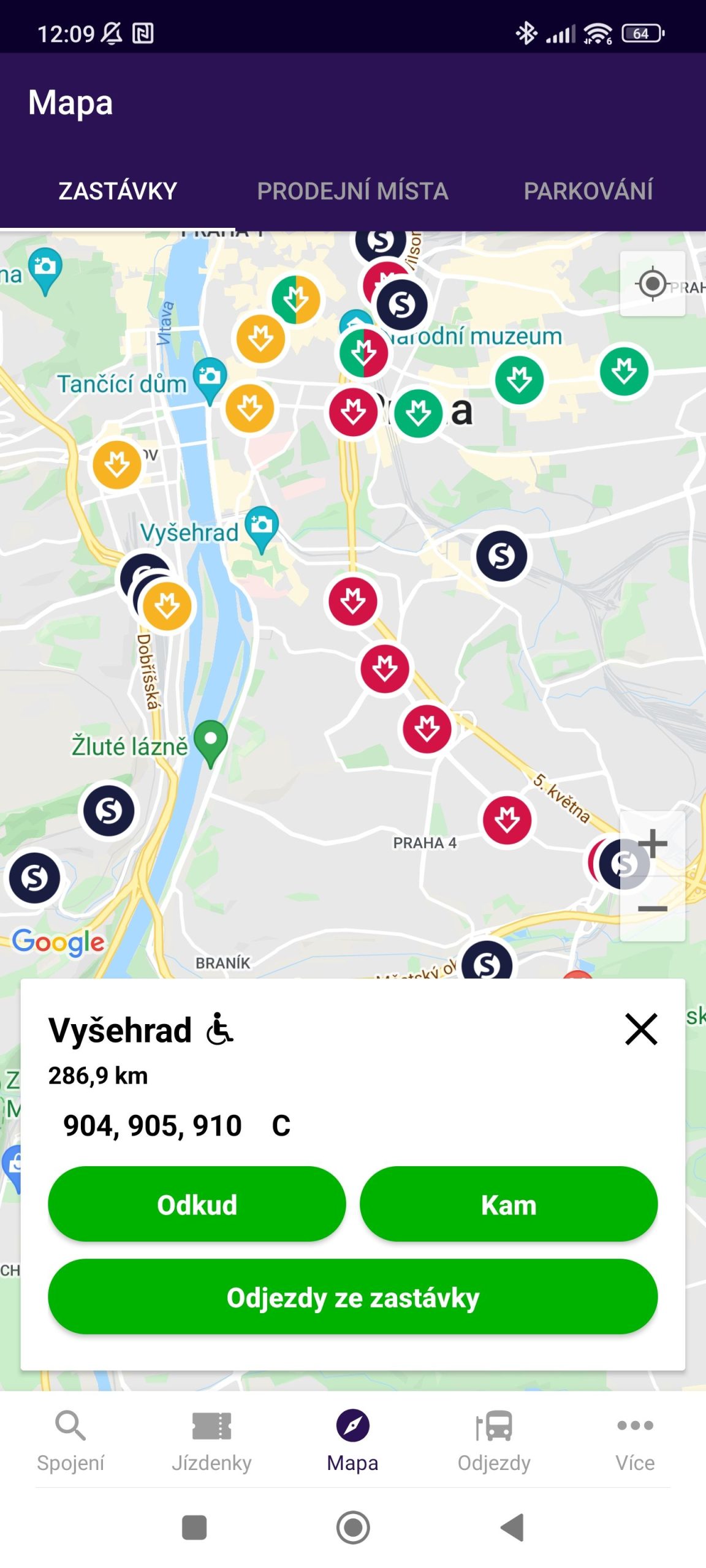Show Odjezdy ze zastávky for Vyšehrad

pyautogui.click(x=352, y=1297)
